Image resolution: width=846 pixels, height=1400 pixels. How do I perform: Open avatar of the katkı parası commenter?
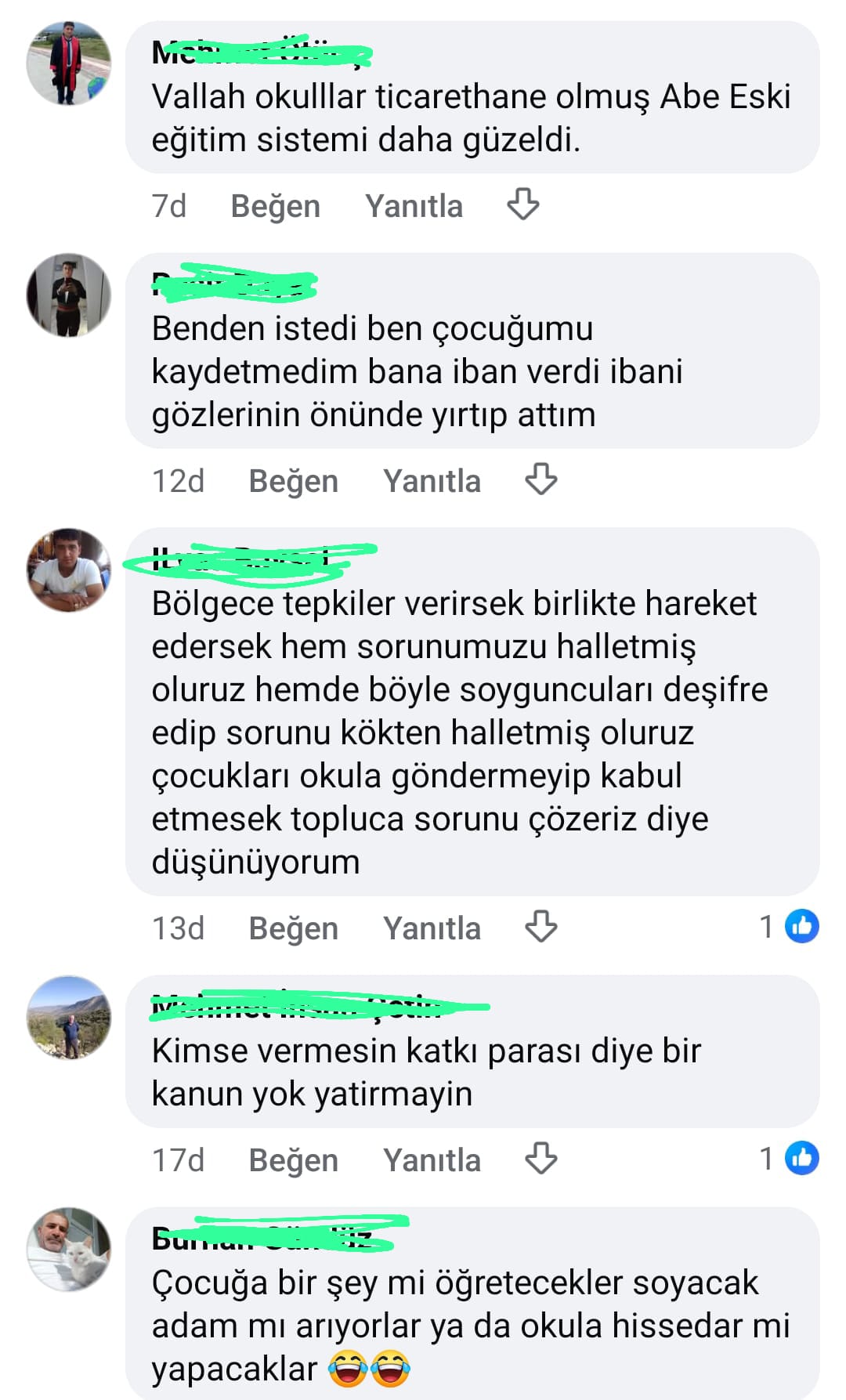click(69, 1018)
